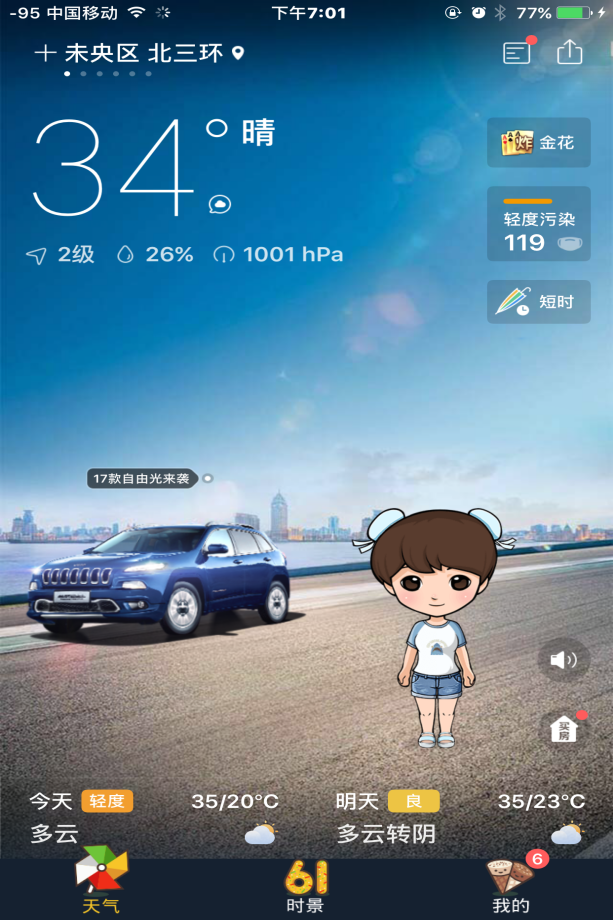Open the news feed icon with red dot
The image size is (613, 920).
[517, 53]
